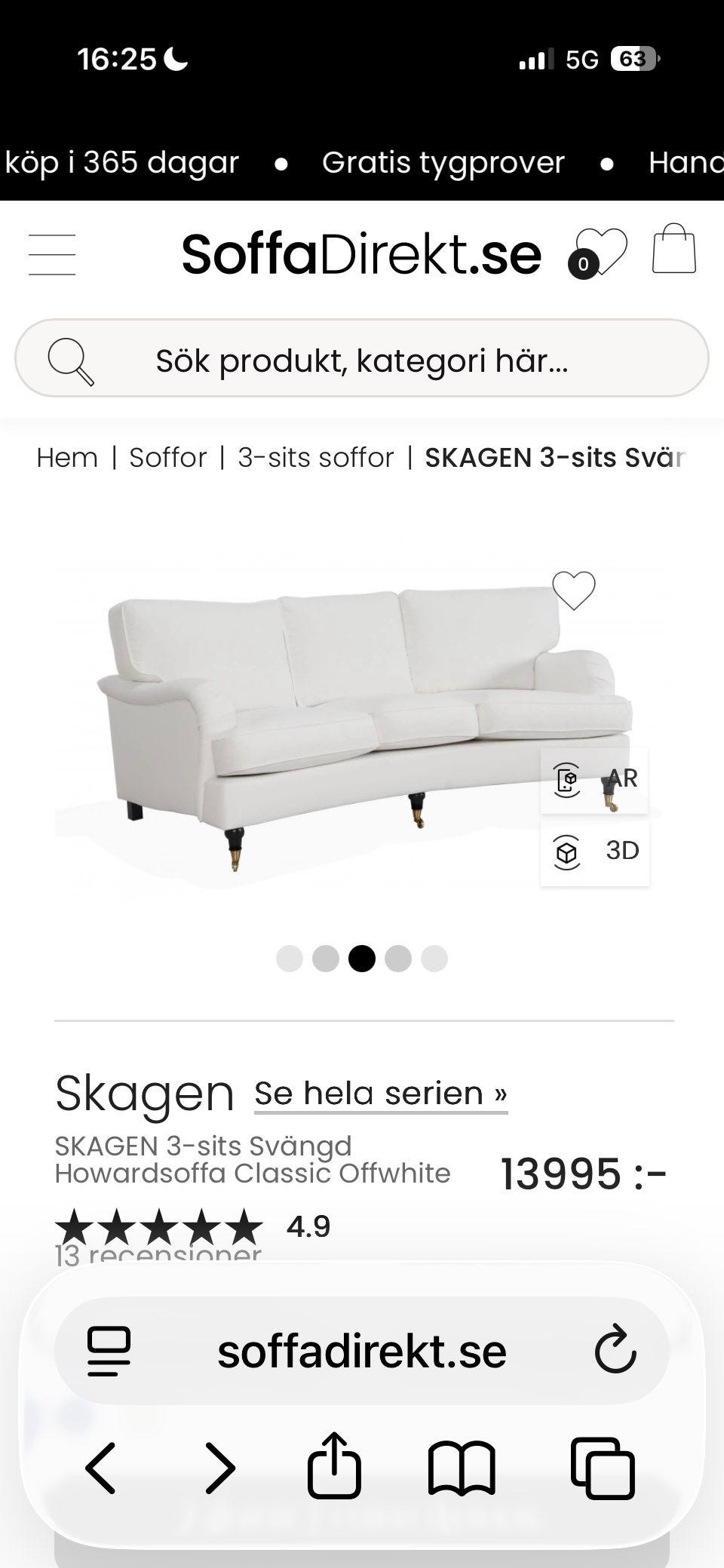Go to Hem in the breadcrumb
Viewport: 724px width, 1568px height.
coord(66,457)
